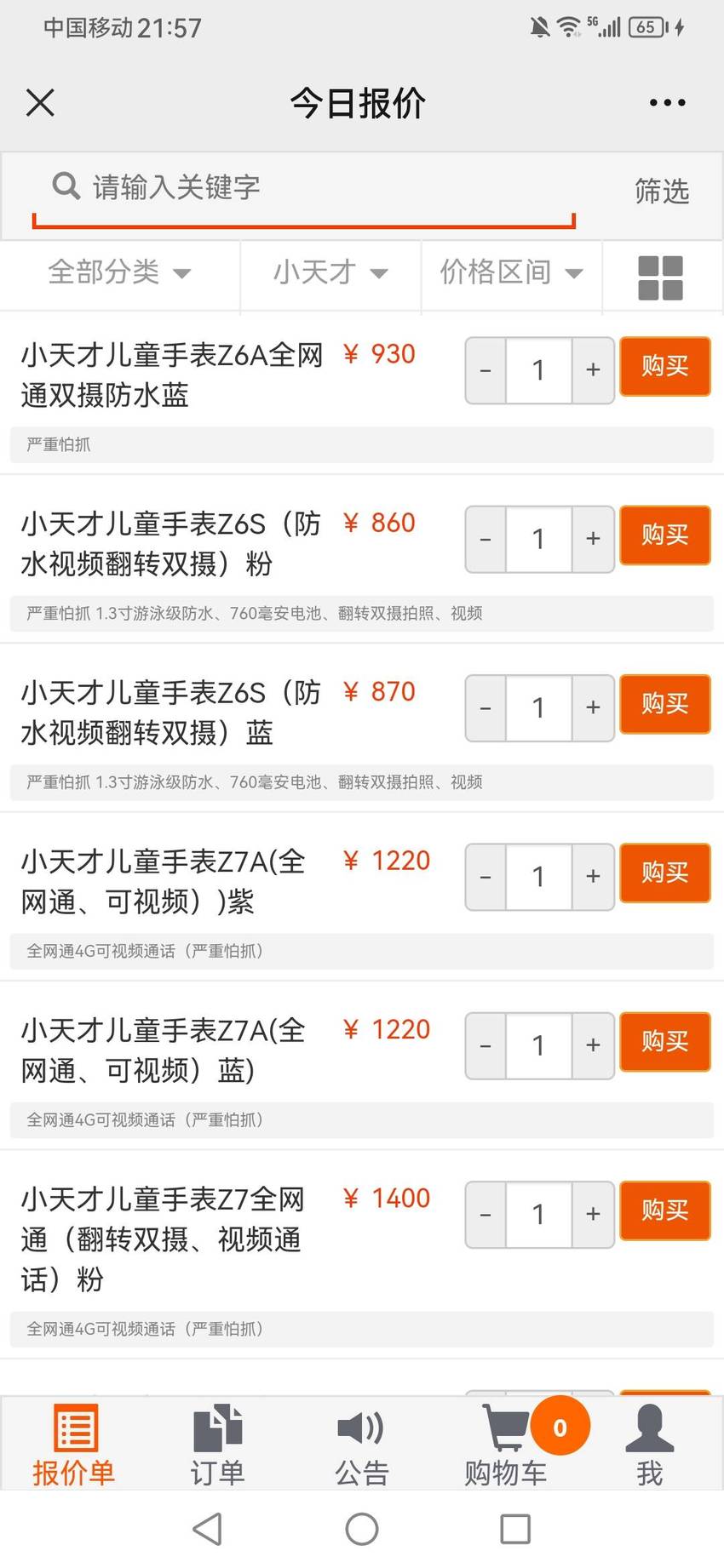The image size is (724, 1568).
Task: Increase quantity for Z7A 蓝 watch
Action: pos(593,1045)
